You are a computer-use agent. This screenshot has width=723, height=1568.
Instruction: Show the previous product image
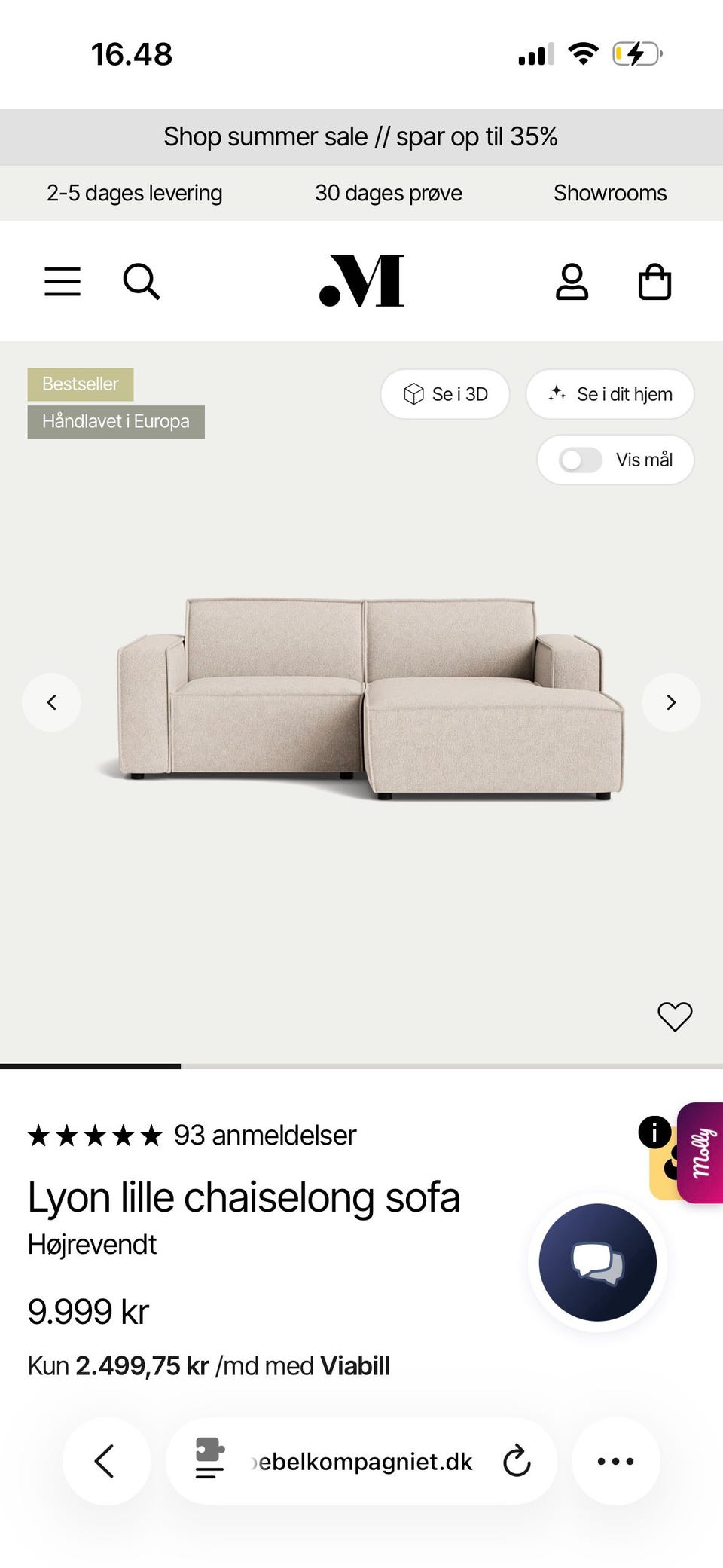click(x=51, y=702)
